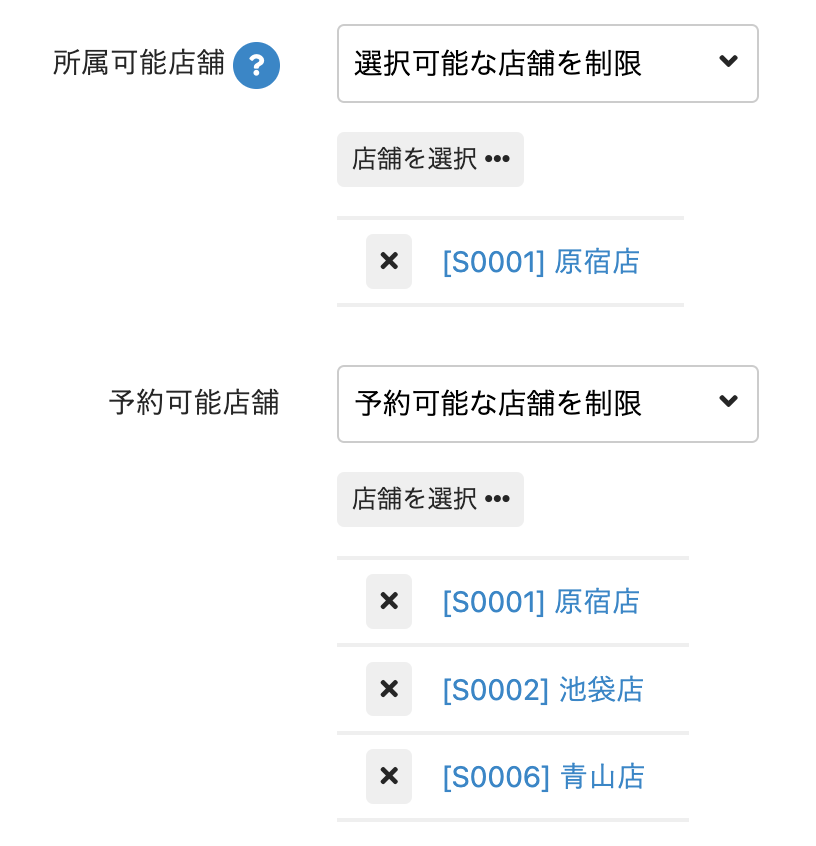Remove [S0001] 原宿店 from 予約可能店舗
Screen dimensions: 816x846
pos(389,601)
